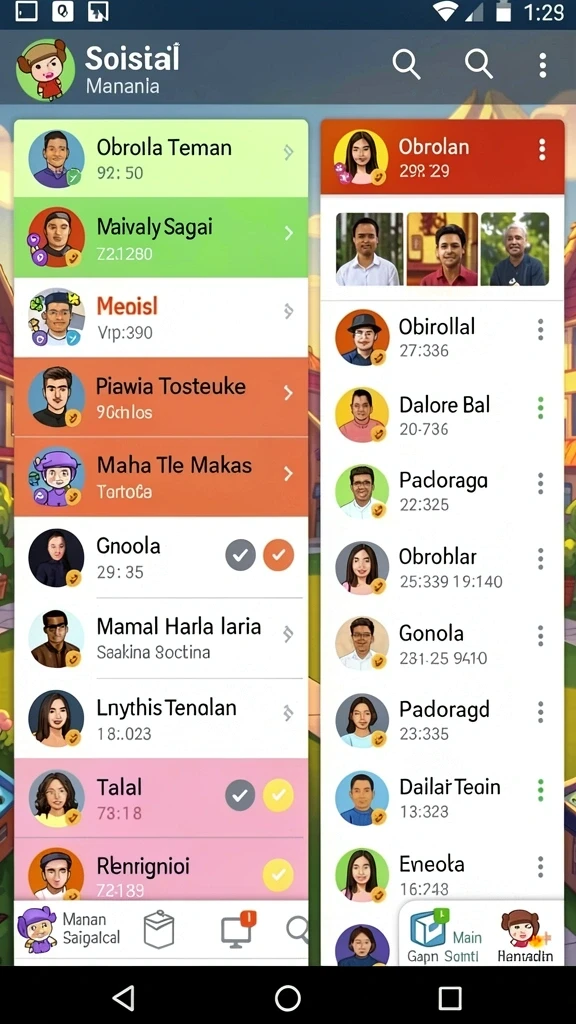Open the Dalore Bal contact
The width and height of the screenshot is (576, 1024).
click(442, 415)
